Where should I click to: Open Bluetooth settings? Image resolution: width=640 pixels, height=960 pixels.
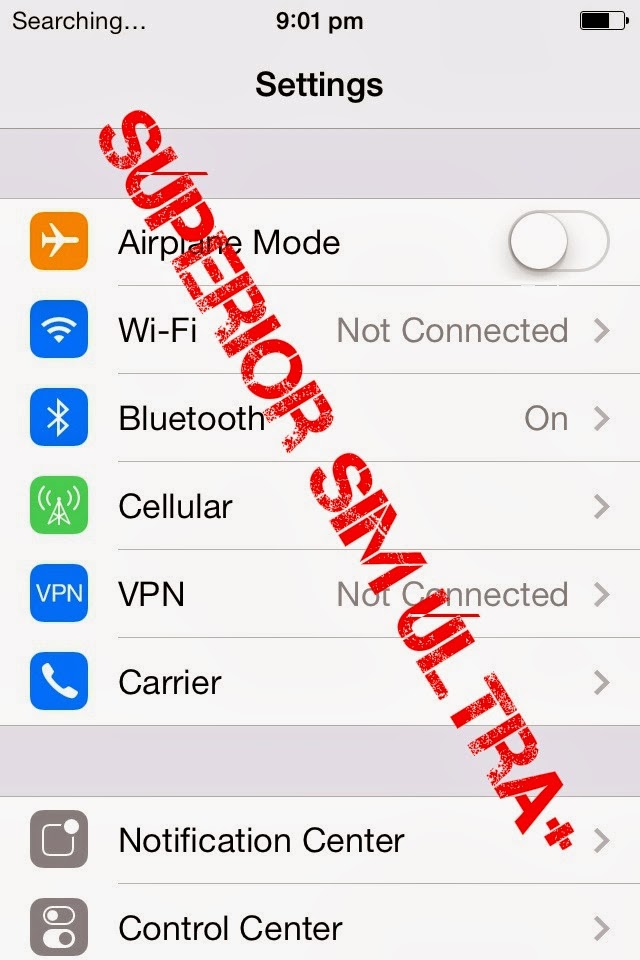320,418
